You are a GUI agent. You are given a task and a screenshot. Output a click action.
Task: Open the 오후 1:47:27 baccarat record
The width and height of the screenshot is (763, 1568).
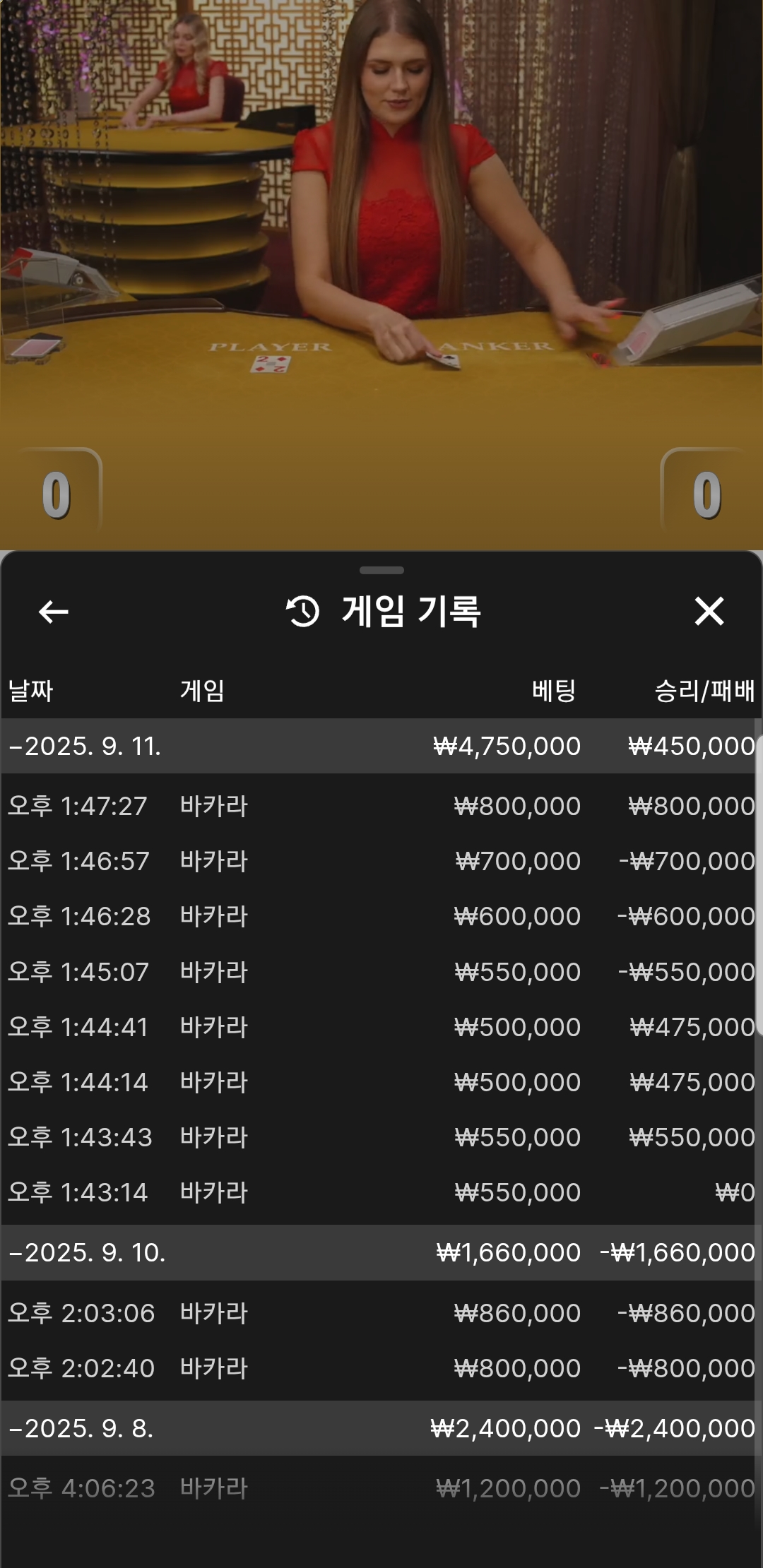(x=381, y=806)
